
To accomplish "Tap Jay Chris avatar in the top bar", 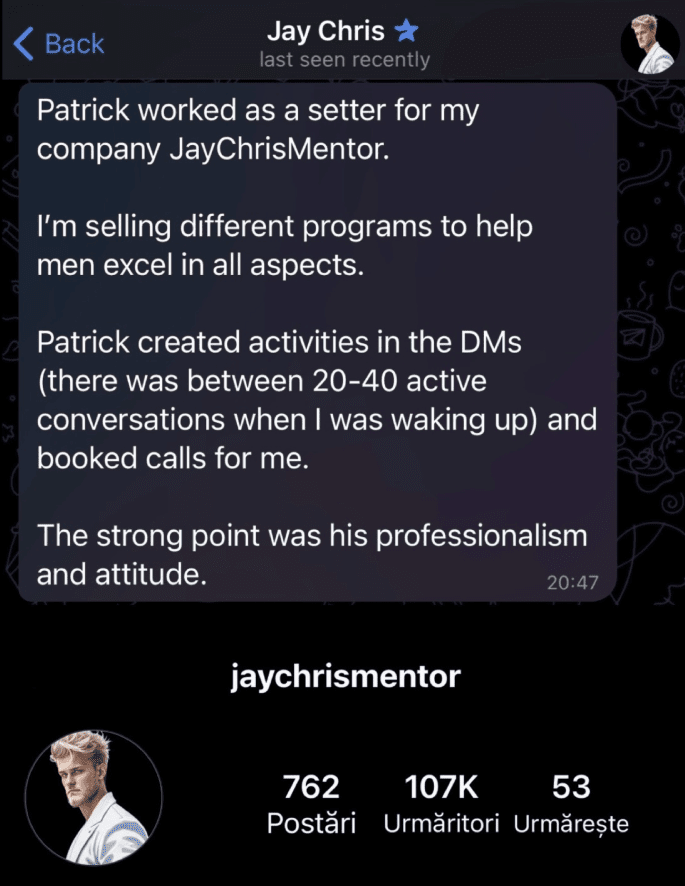I will 650,43.
